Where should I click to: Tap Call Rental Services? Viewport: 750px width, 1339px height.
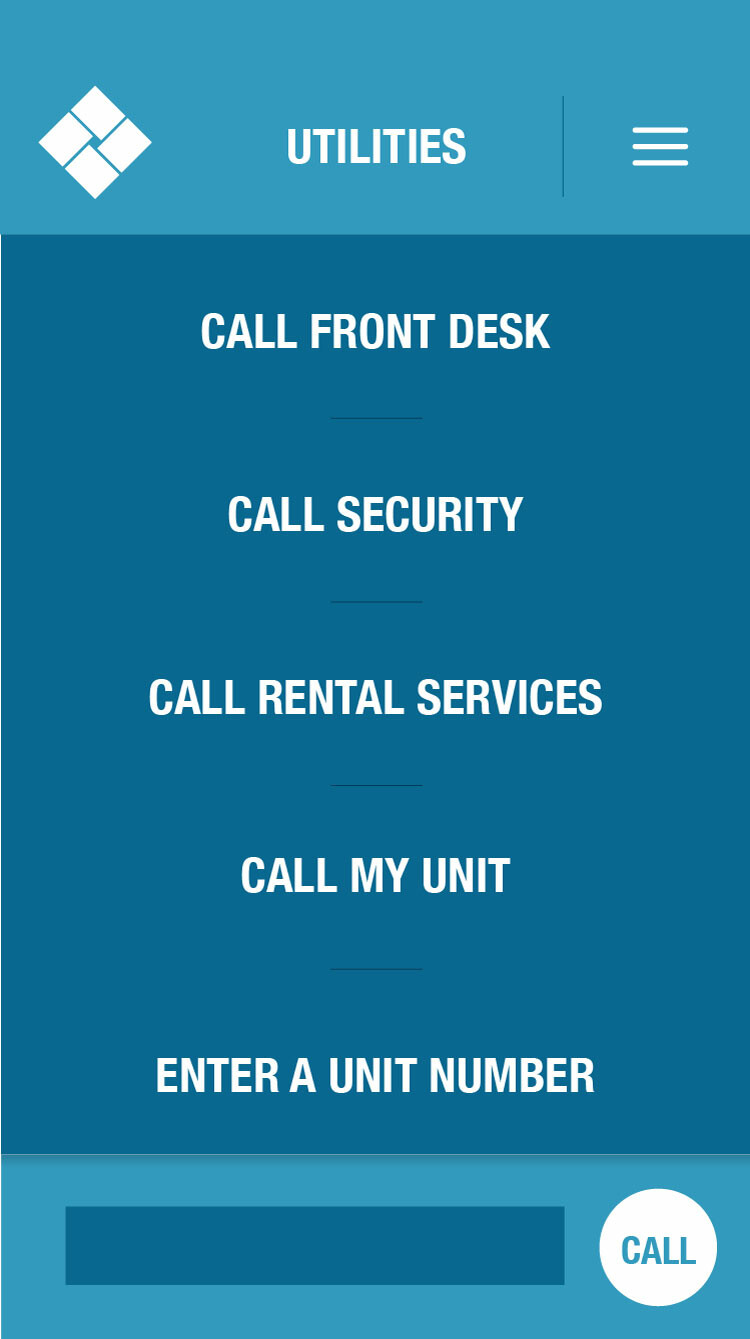pyautogui.click(x=375, y=697)
